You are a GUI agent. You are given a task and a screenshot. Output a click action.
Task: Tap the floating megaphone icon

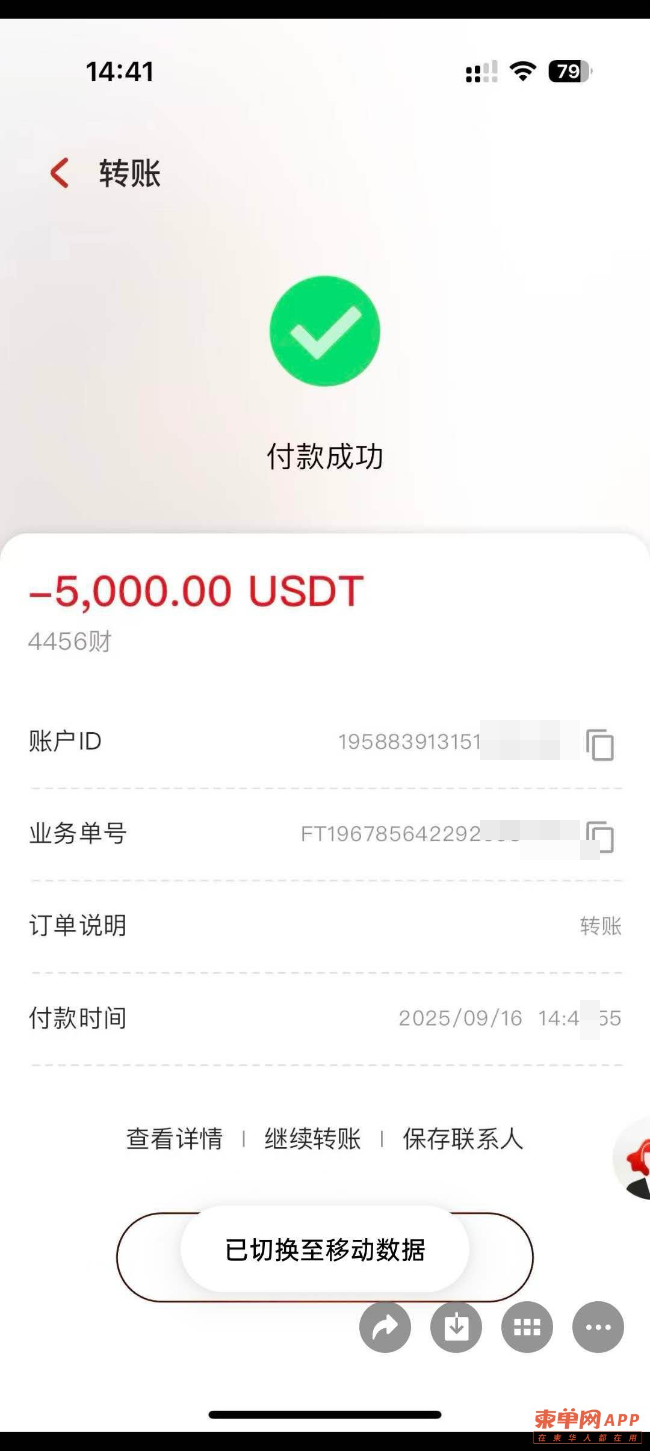coord(636,1158)
